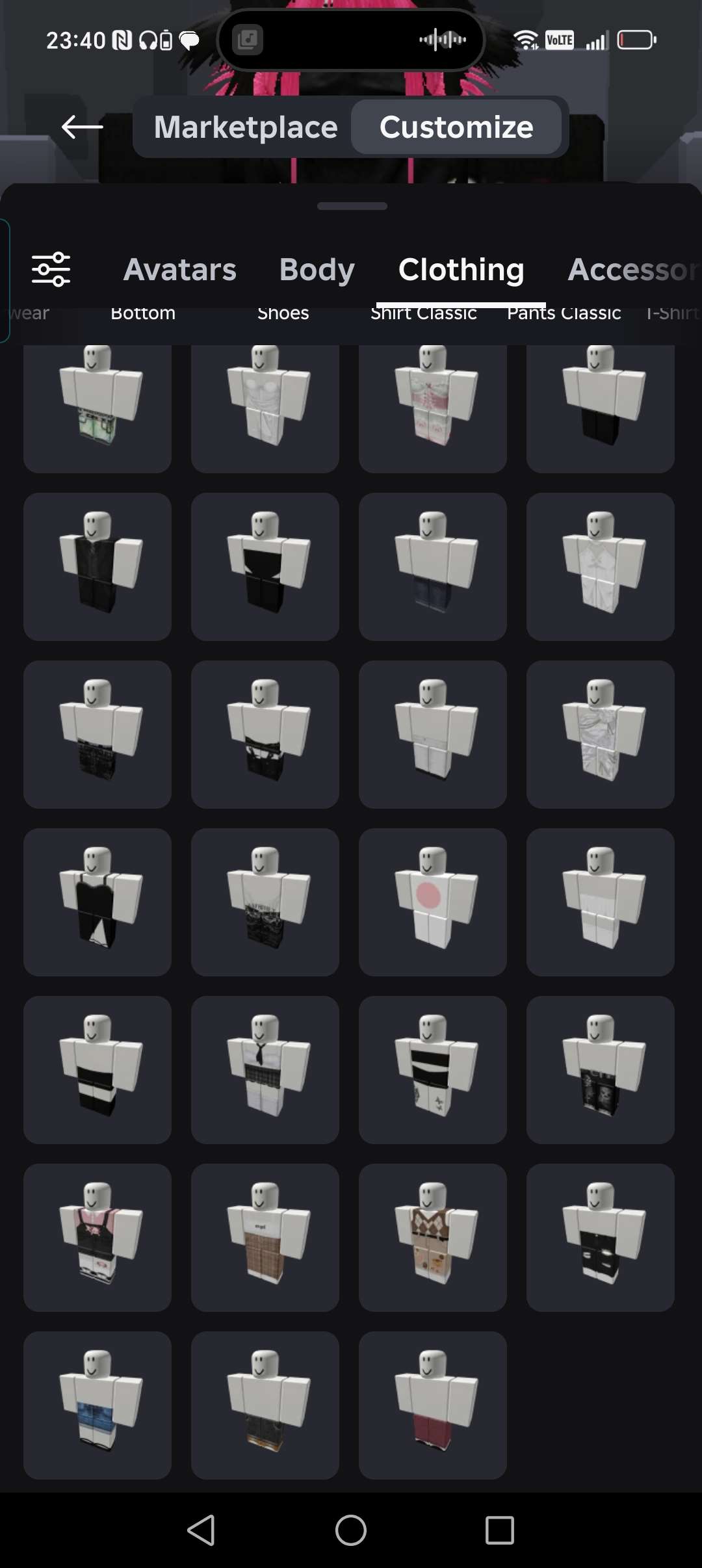Screen dimensions: 702x1568
Task: Equip the maroon pants item
Action: pyautogui.click(x=432, y=1405)
